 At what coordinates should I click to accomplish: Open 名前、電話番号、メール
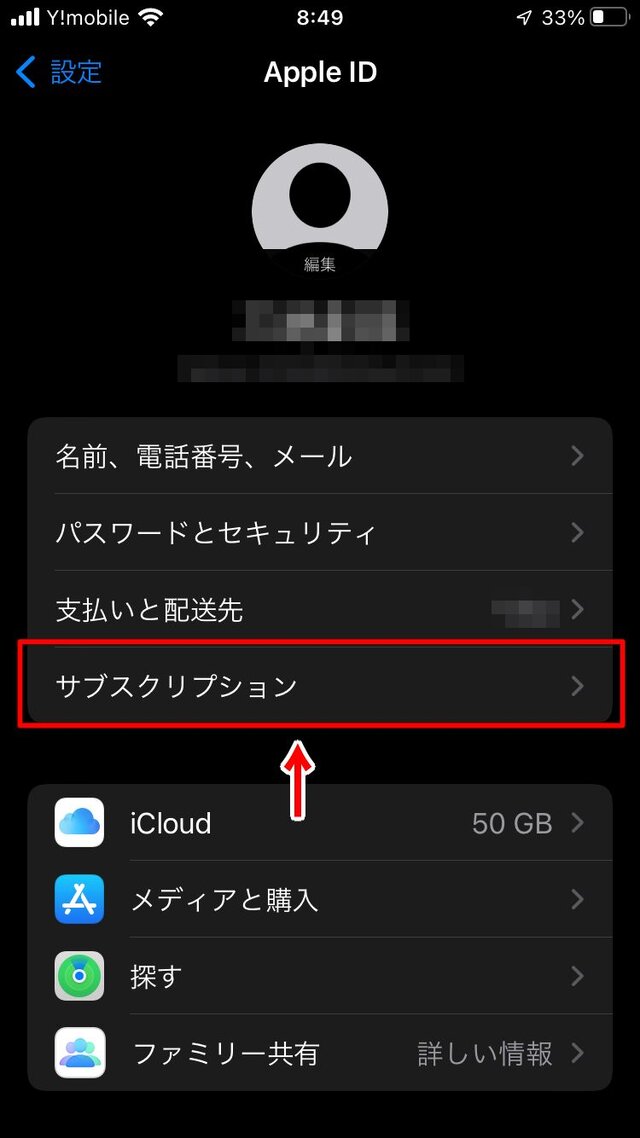click(320, 456)
